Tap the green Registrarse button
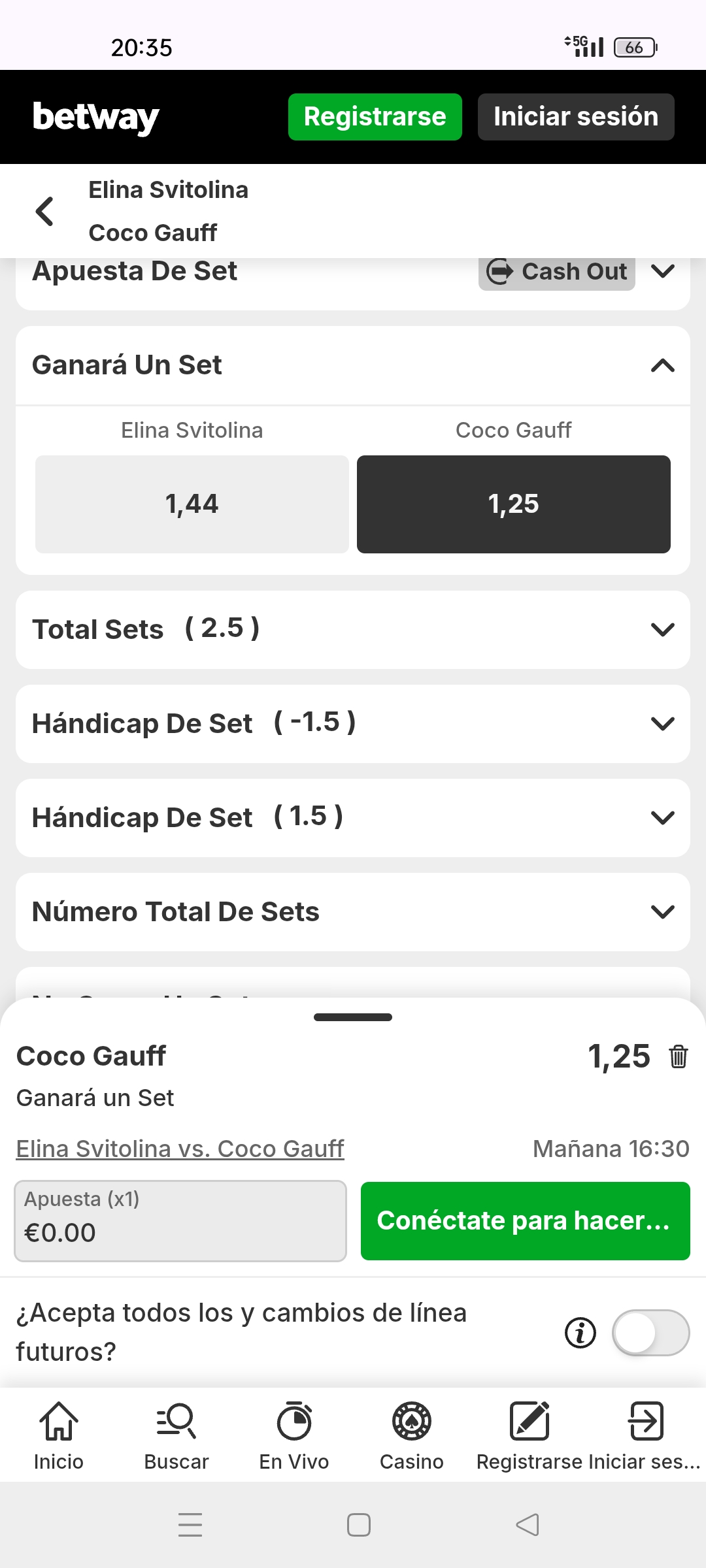 [375, 117]
